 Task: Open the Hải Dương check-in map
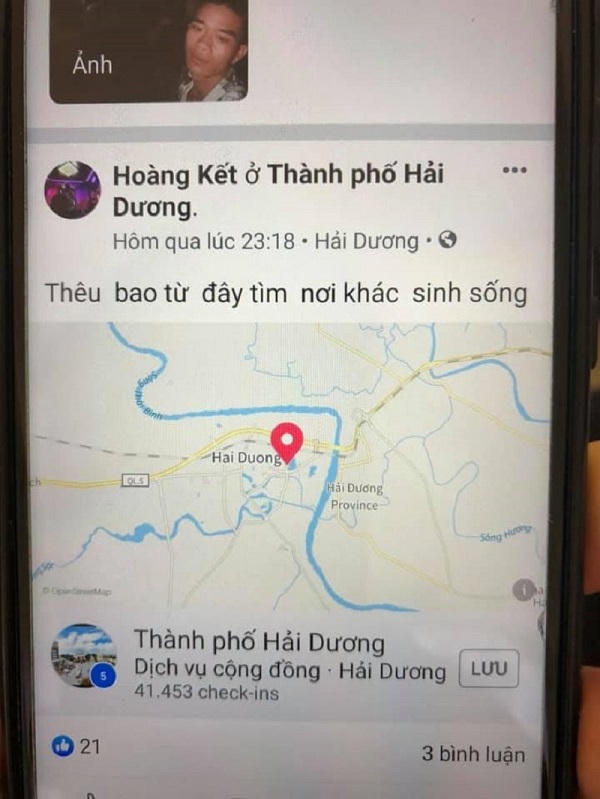[290, 470]
